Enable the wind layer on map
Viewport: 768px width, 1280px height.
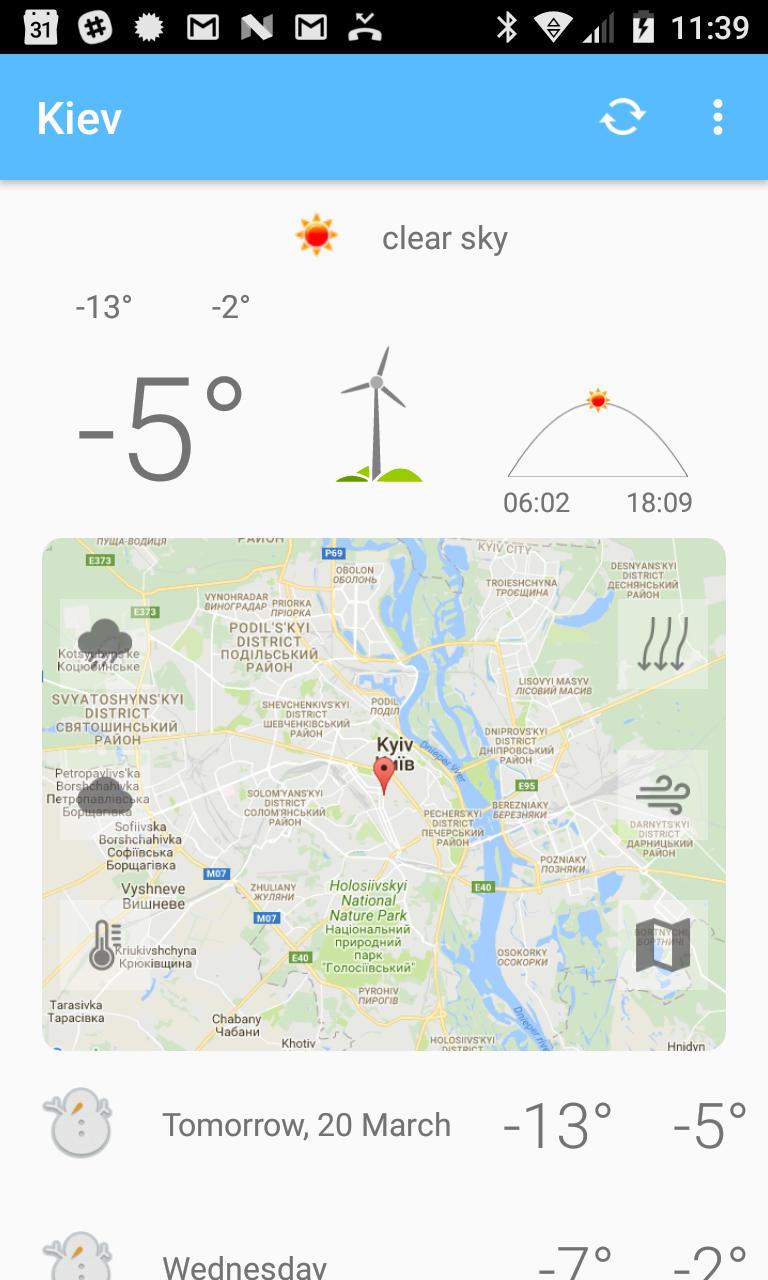point(663,795)
